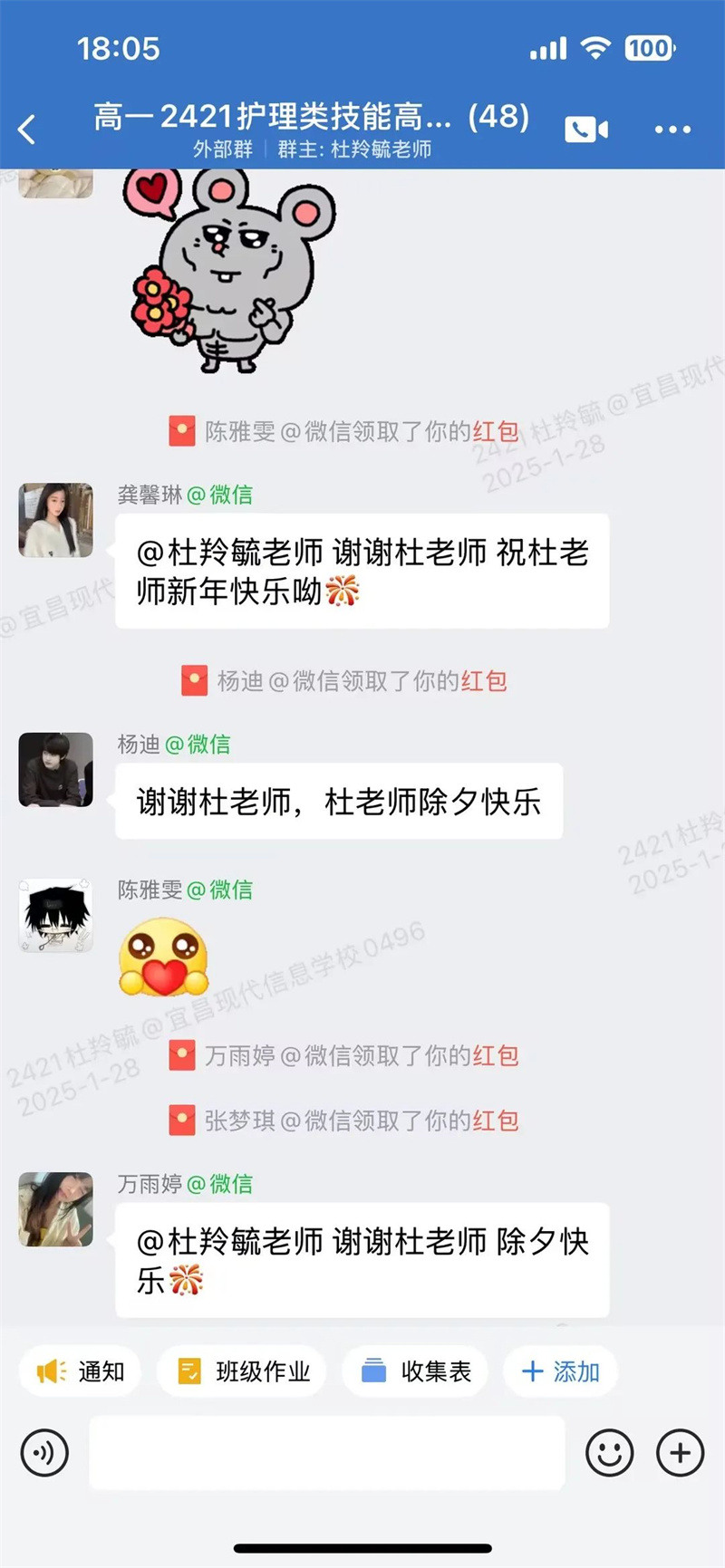725x1568 pixels.
Task: Start a video call in the group
Action: pyautogui.click(x=586, y=130)
